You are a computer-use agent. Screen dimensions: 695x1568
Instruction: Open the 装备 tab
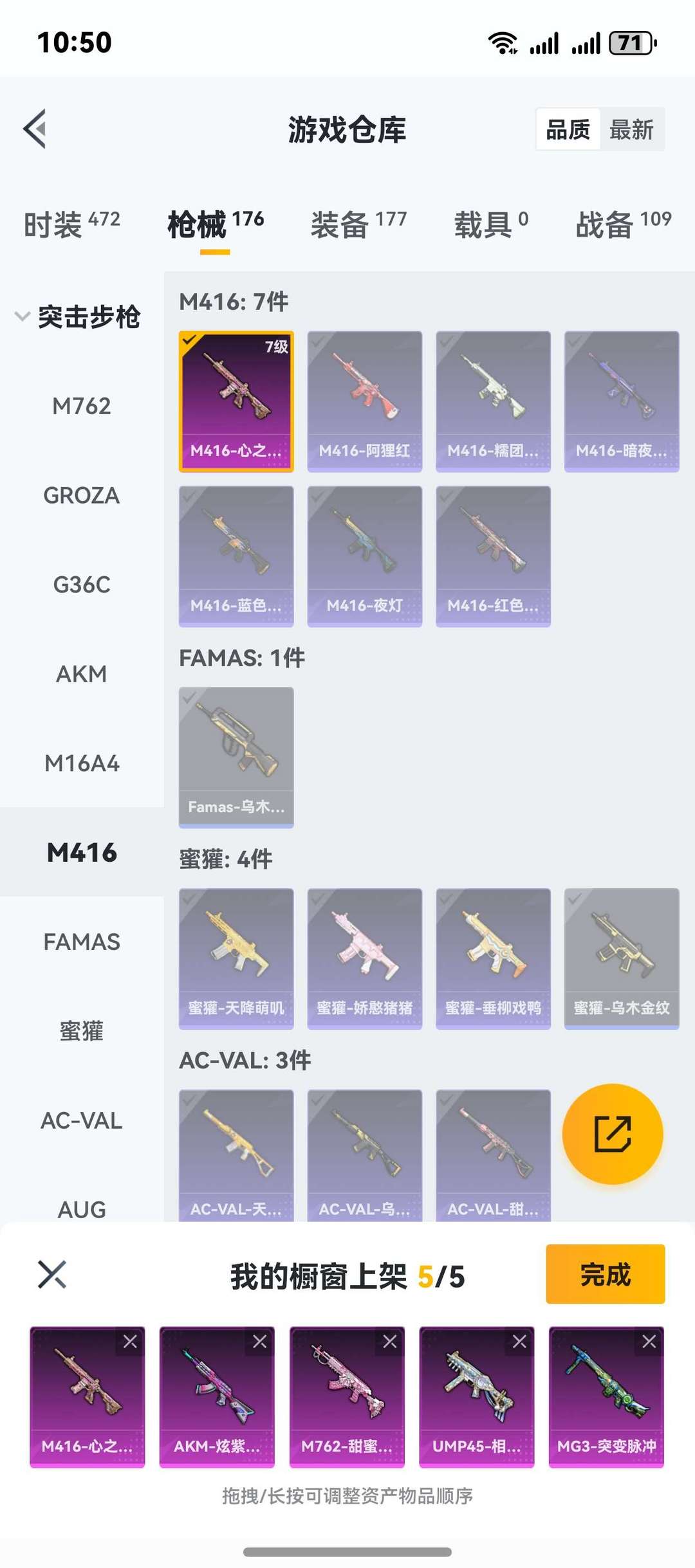(x=358, y=224)
